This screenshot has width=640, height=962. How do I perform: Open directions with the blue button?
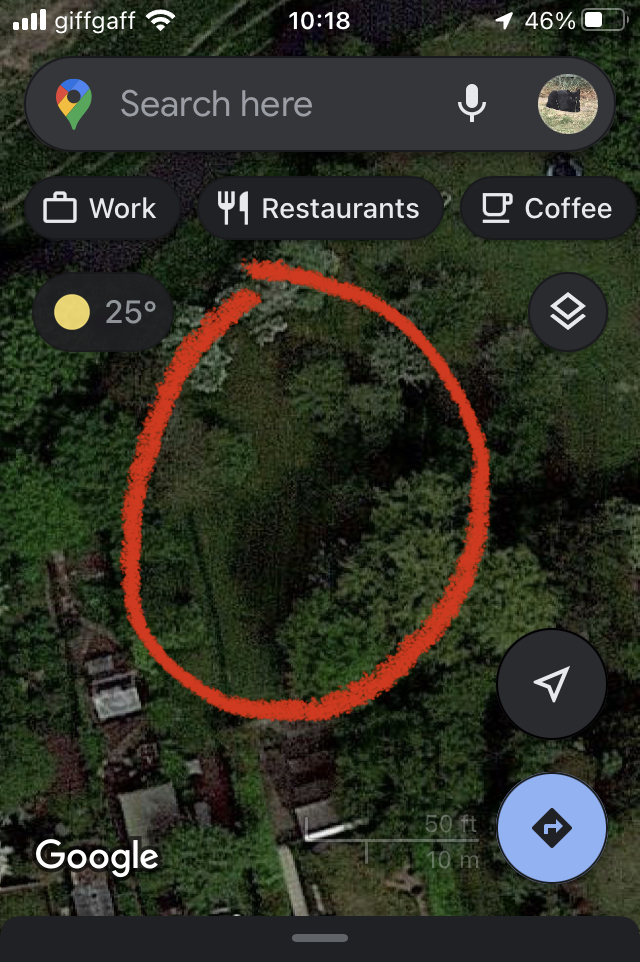coord(551,828)
